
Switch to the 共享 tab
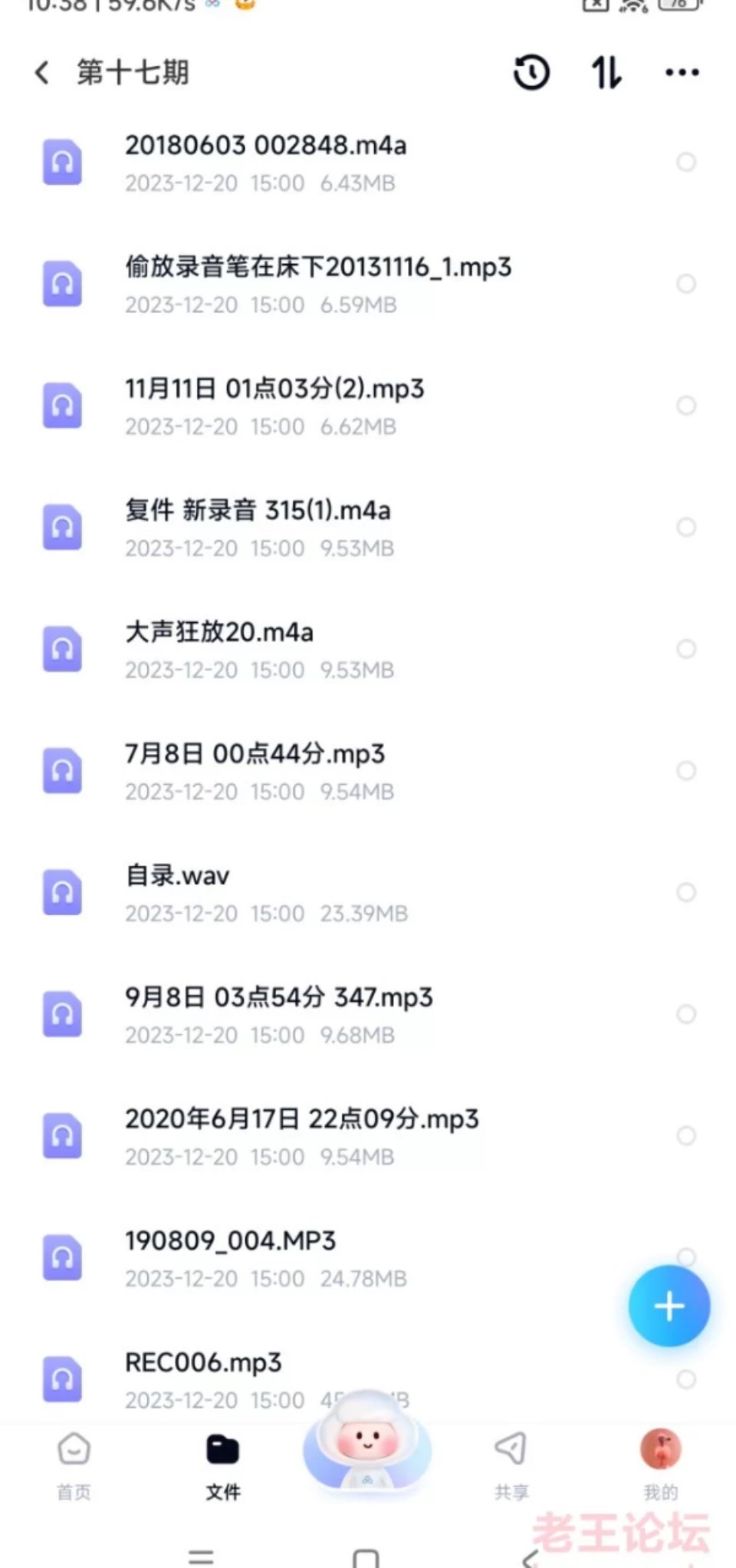click(x=511, y=1464)
